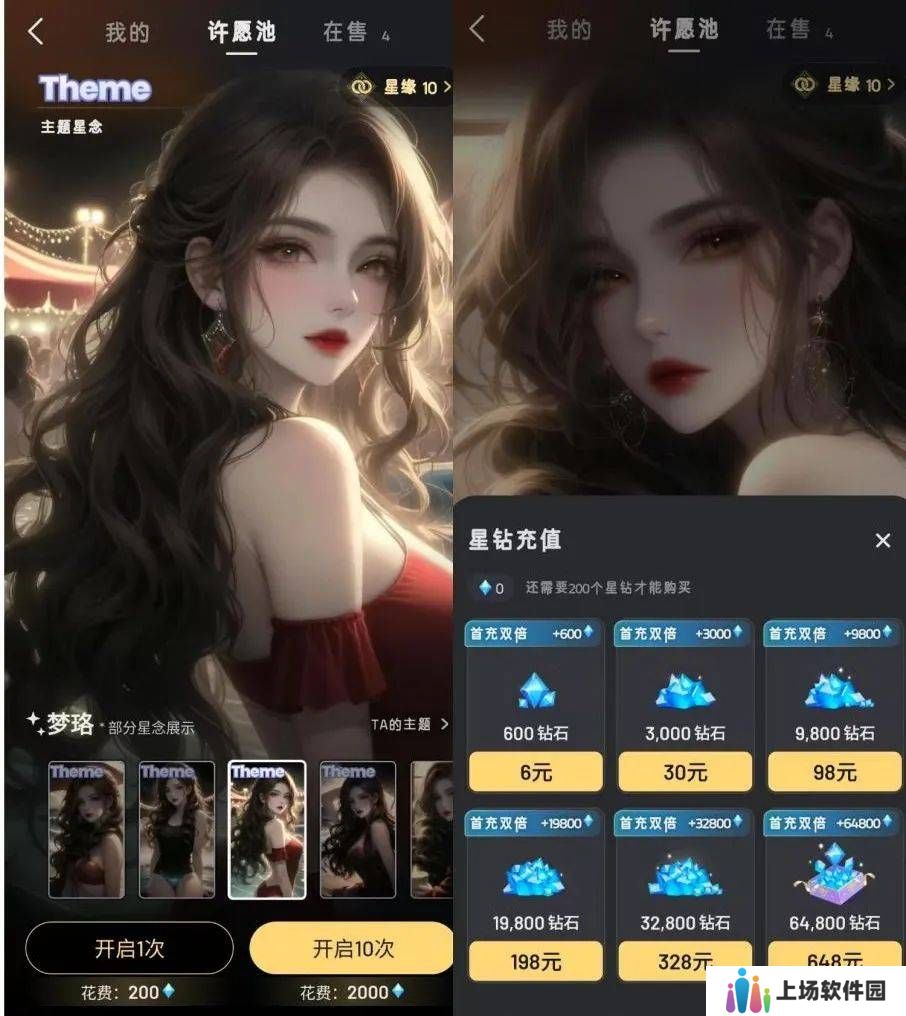The image size is (906, 1016).
Task: Close the 星钻充值 recharge panel
Action: (882, 541)
